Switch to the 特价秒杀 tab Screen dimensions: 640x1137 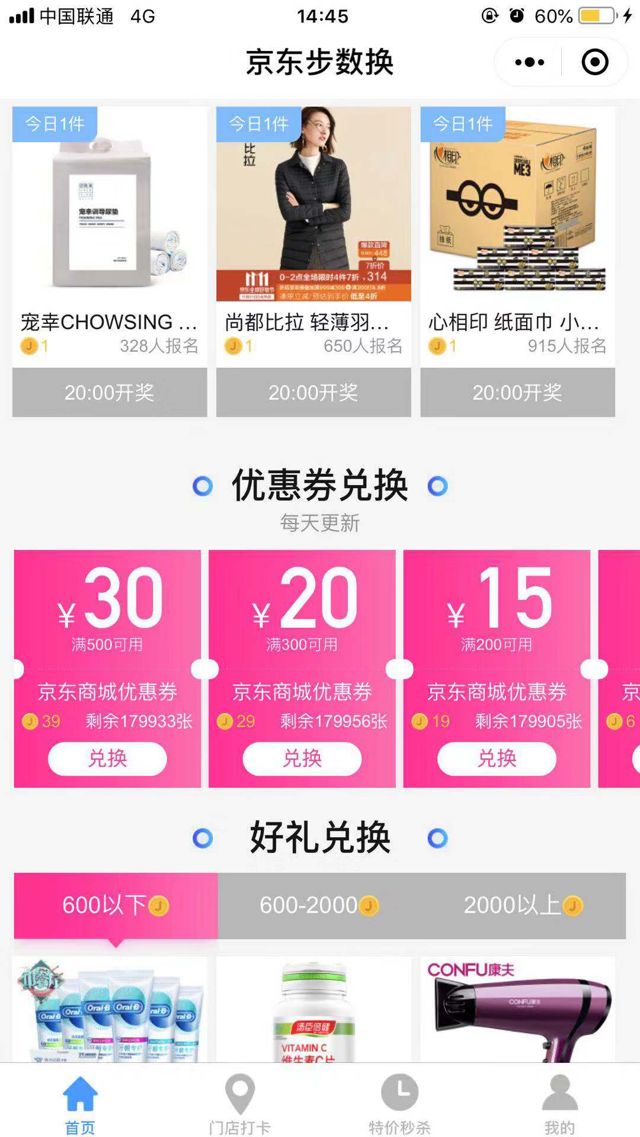[399, 1105]
